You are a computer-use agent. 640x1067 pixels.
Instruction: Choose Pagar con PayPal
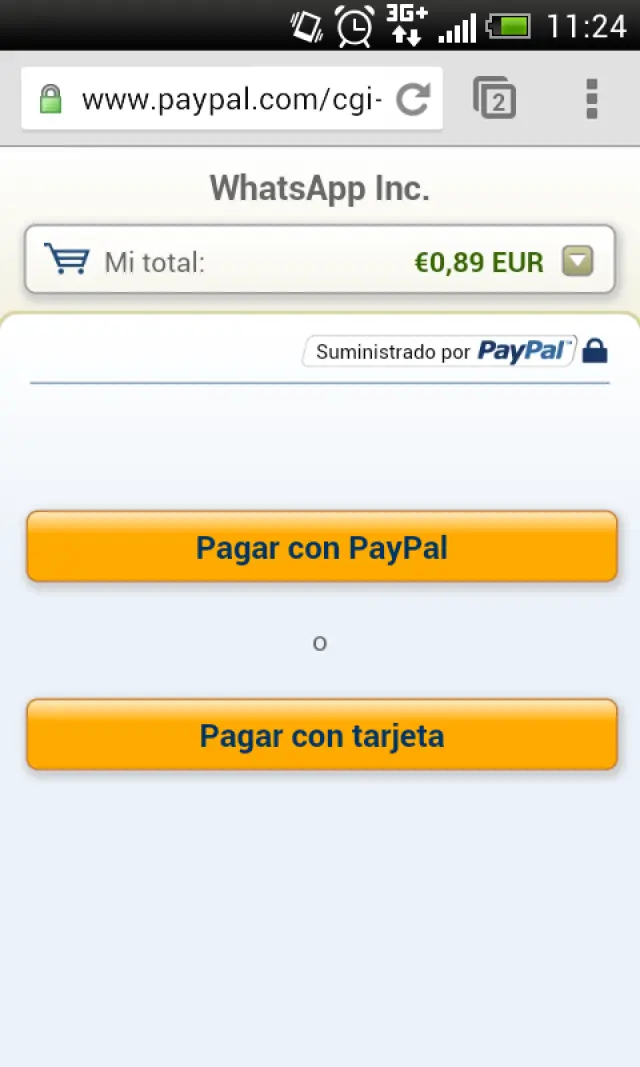[321, 547]
